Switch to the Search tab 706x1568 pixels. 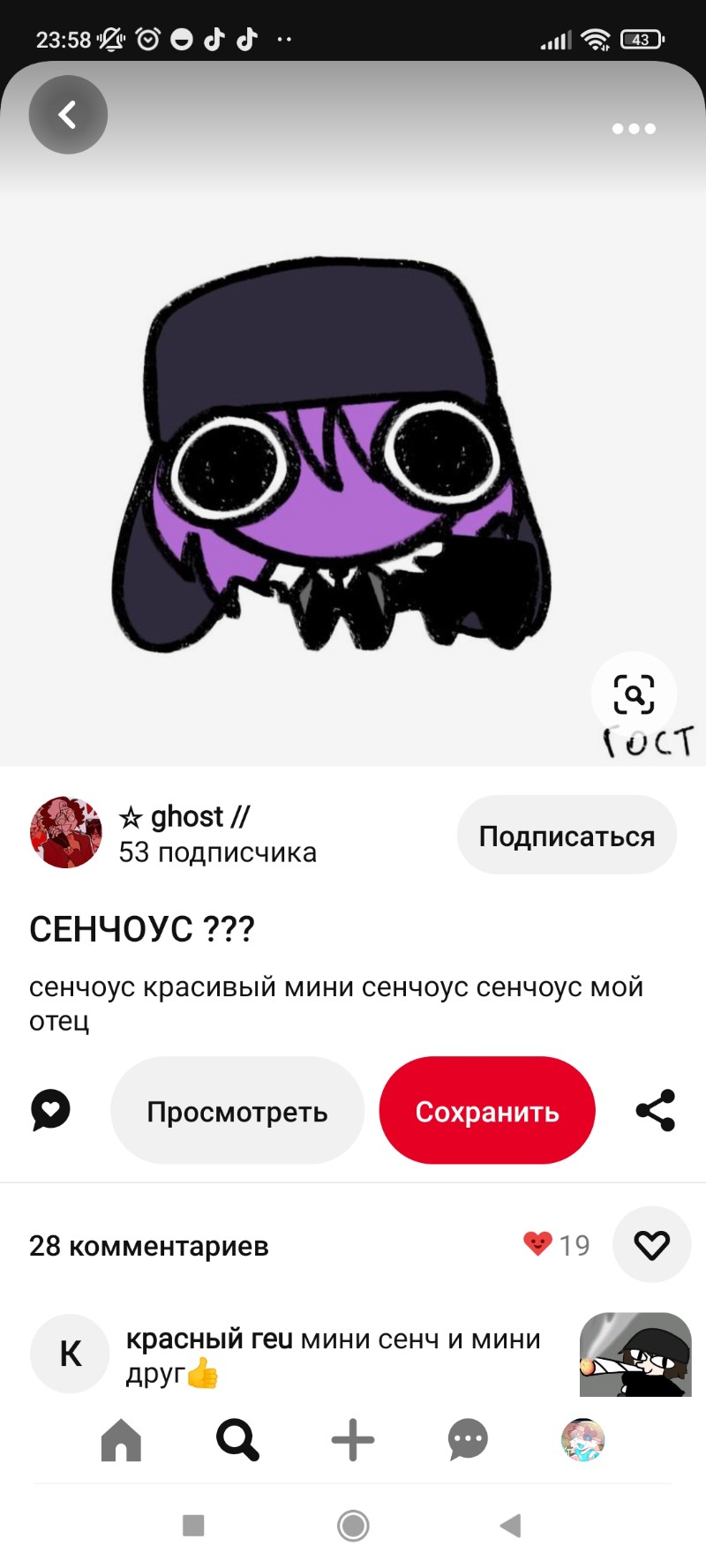tap(237, 1440)
